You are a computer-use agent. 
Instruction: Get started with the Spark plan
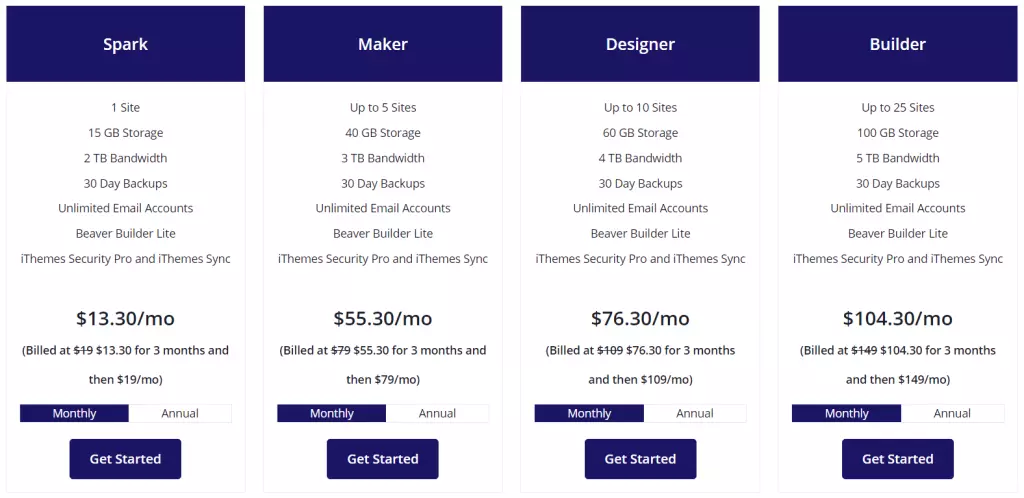125,459
